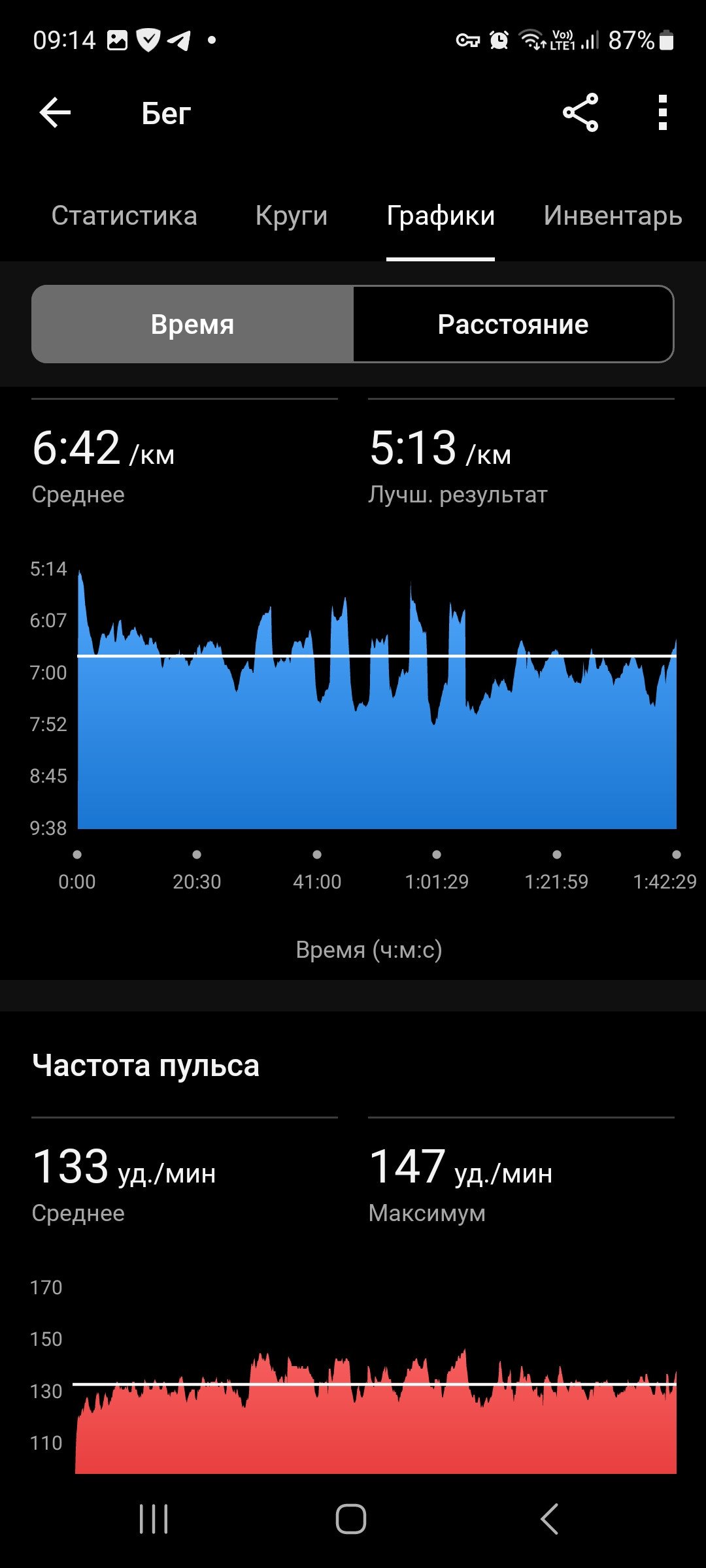
Task: Tap the system home button
Action: pos(351,1518)
